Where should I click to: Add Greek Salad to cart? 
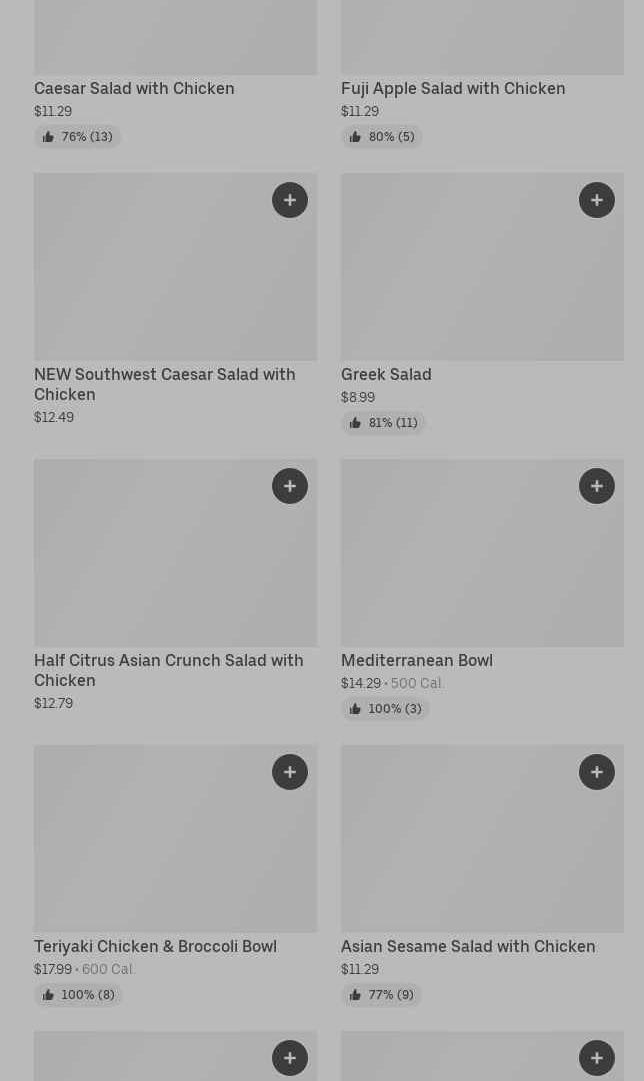pyautogui.click(x=597, y=200)
